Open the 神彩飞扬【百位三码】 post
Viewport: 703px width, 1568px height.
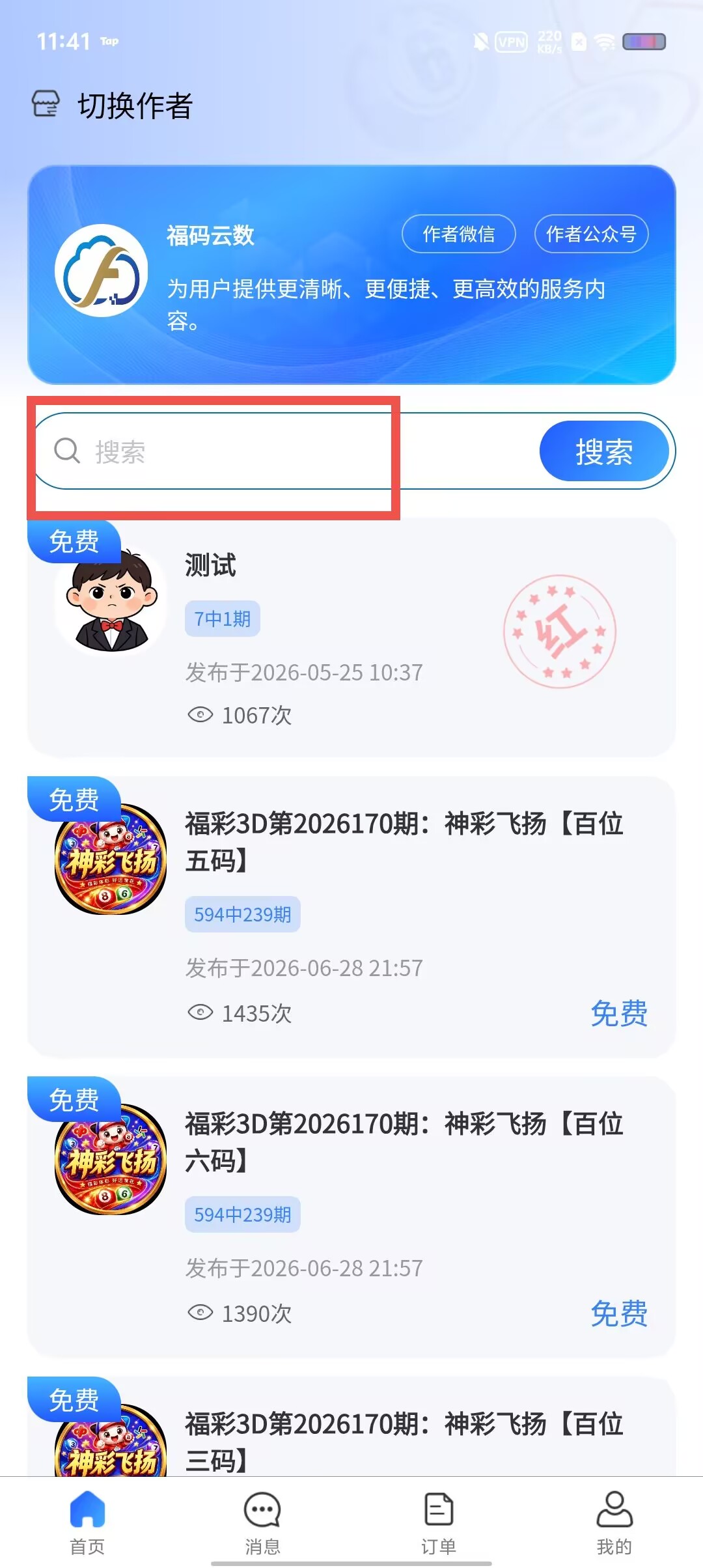click(x=351, y=1426)
